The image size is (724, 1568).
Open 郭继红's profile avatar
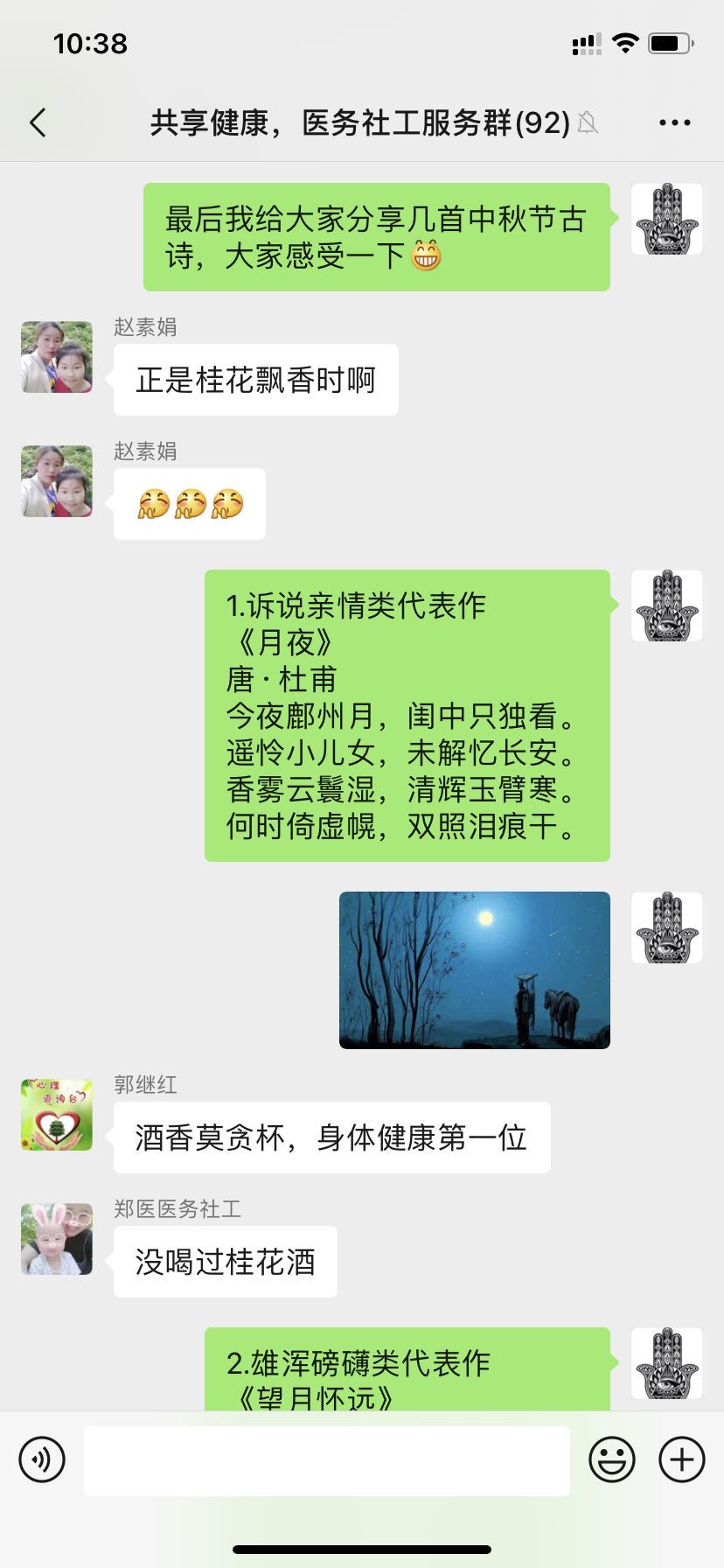(57, 1114)
